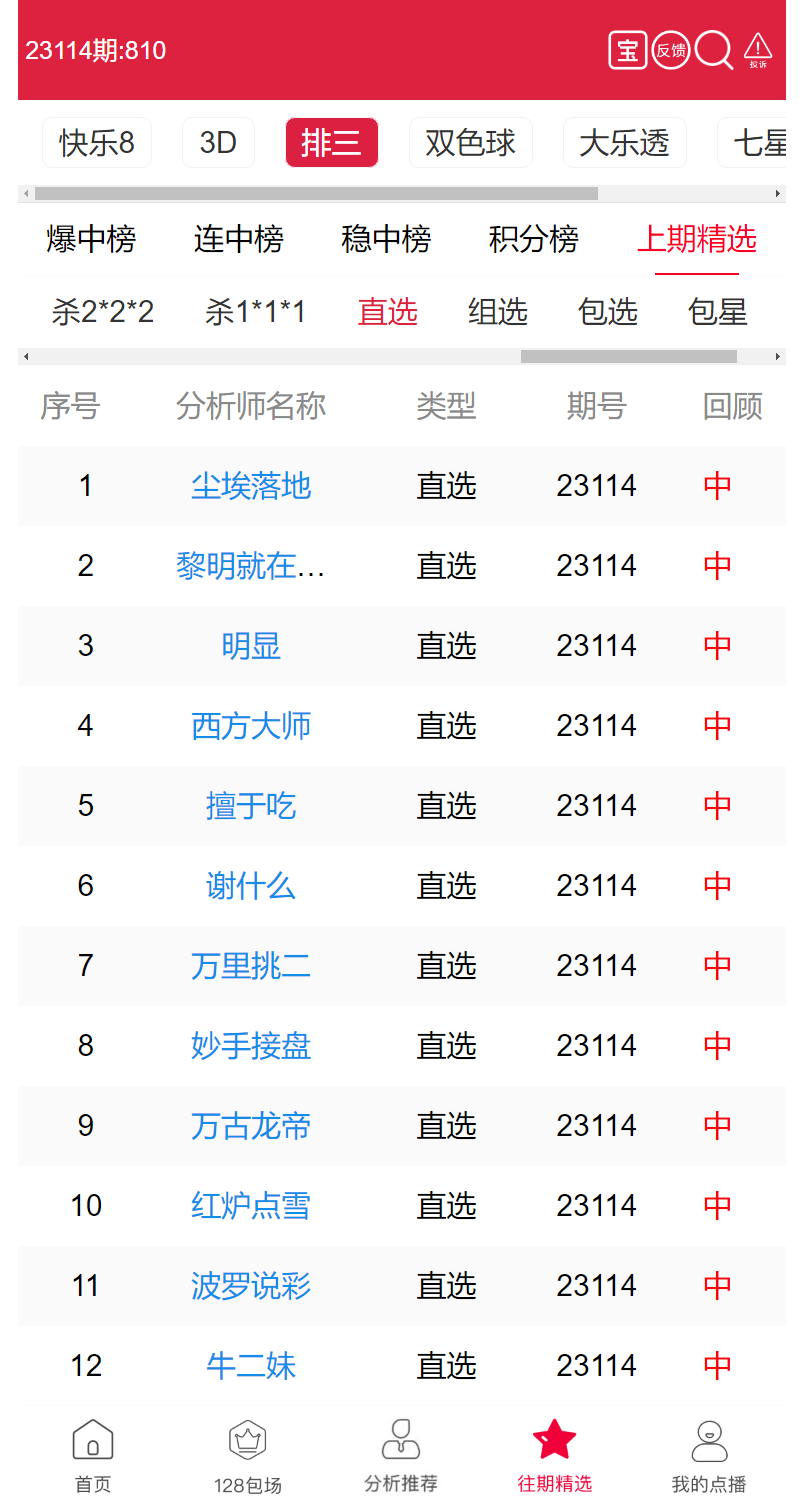Image resolution: width=803 pixels, height=1506 pixels.
Task: Open the 爆中榜 ranking tab
Action: pos(91,240)
